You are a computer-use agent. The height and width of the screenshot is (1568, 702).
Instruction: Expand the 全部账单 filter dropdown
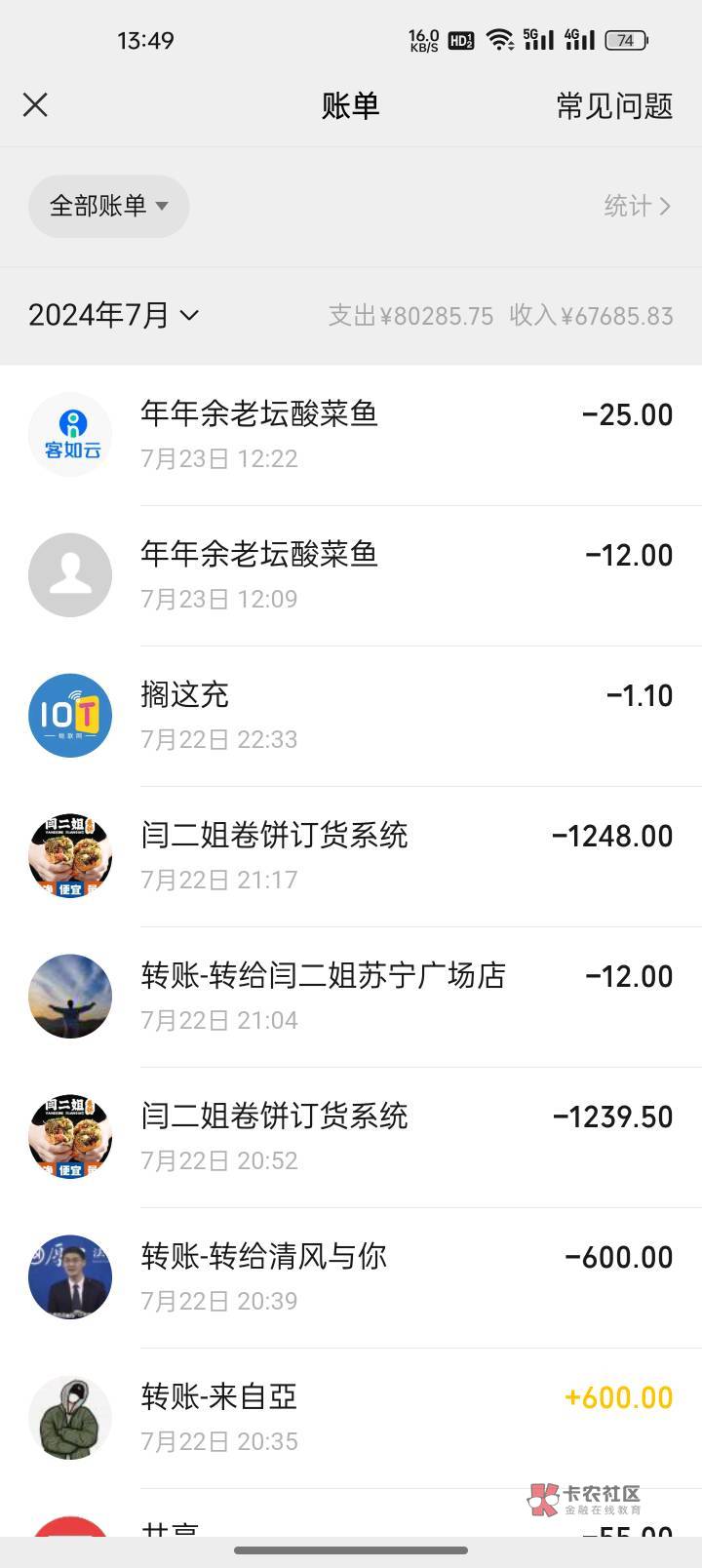click(108, 206)
